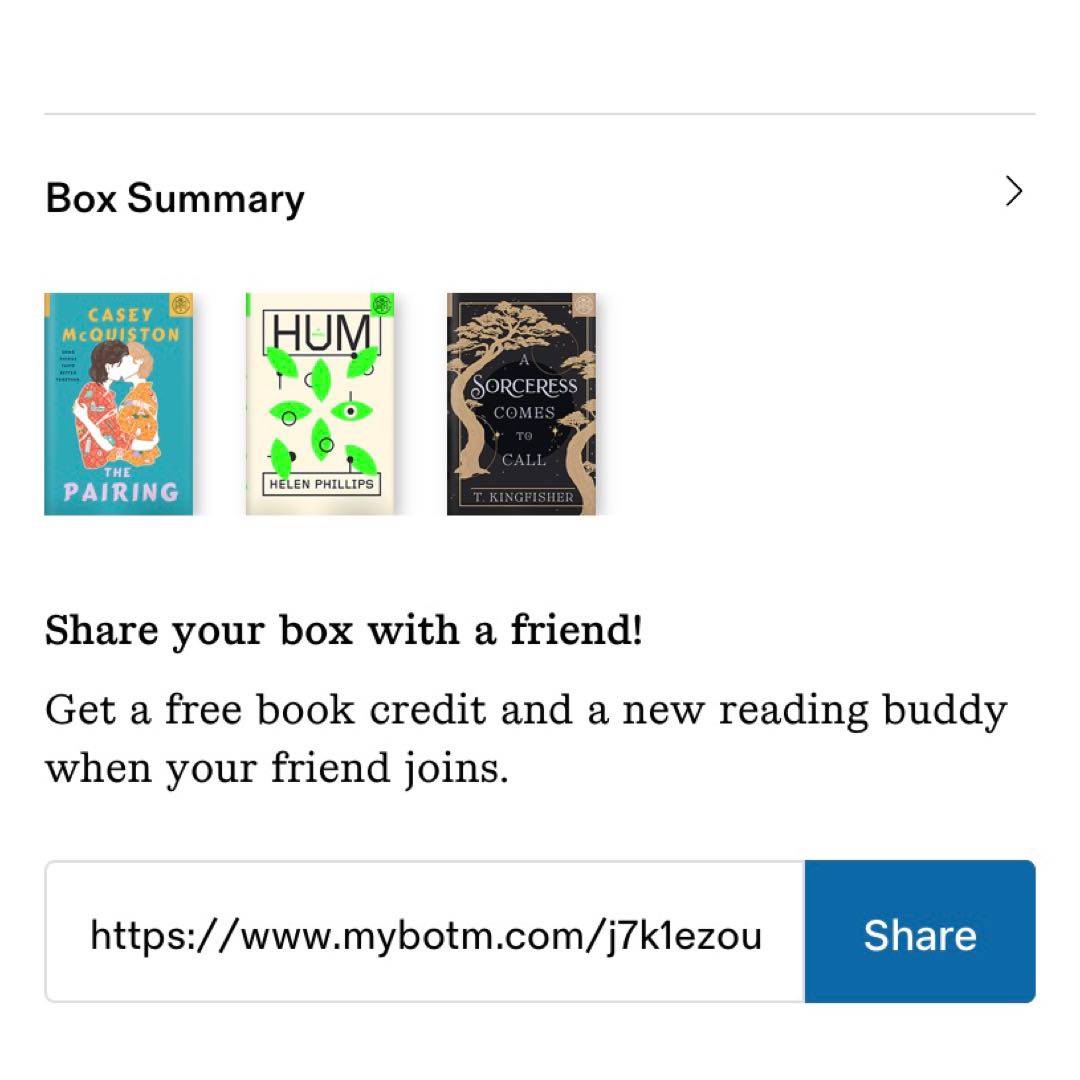Select A Sorceress Comes to Call cover
Image resolution: width=1080 pixels, height=1080 pixels.
[521, 404]
